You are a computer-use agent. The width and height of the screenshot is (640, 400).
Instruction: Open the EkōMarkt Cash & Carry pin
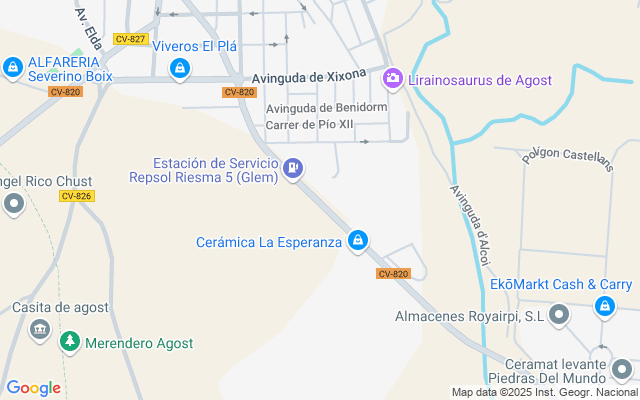[605, 307]
